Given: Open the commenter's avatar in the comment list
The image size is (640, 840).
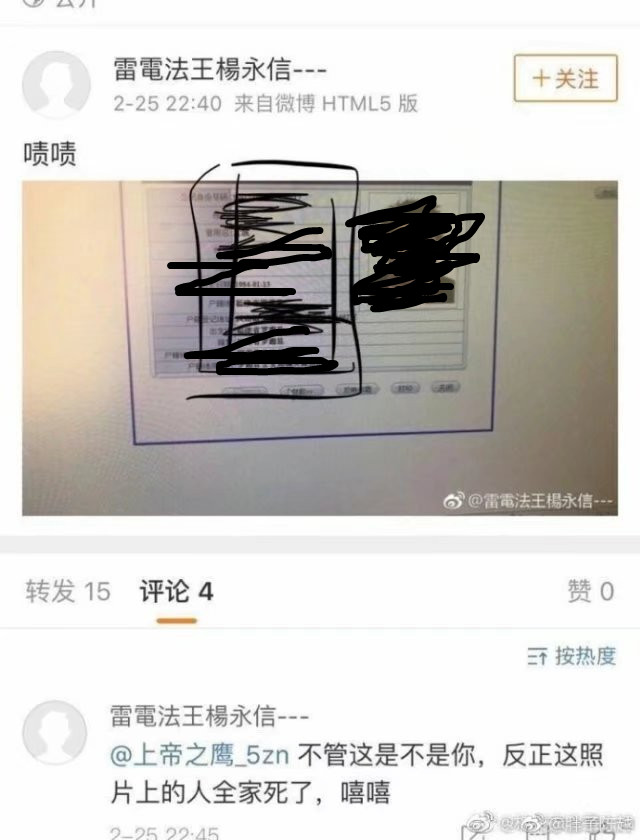Looking at the screenshot, I should click(55, 733).
